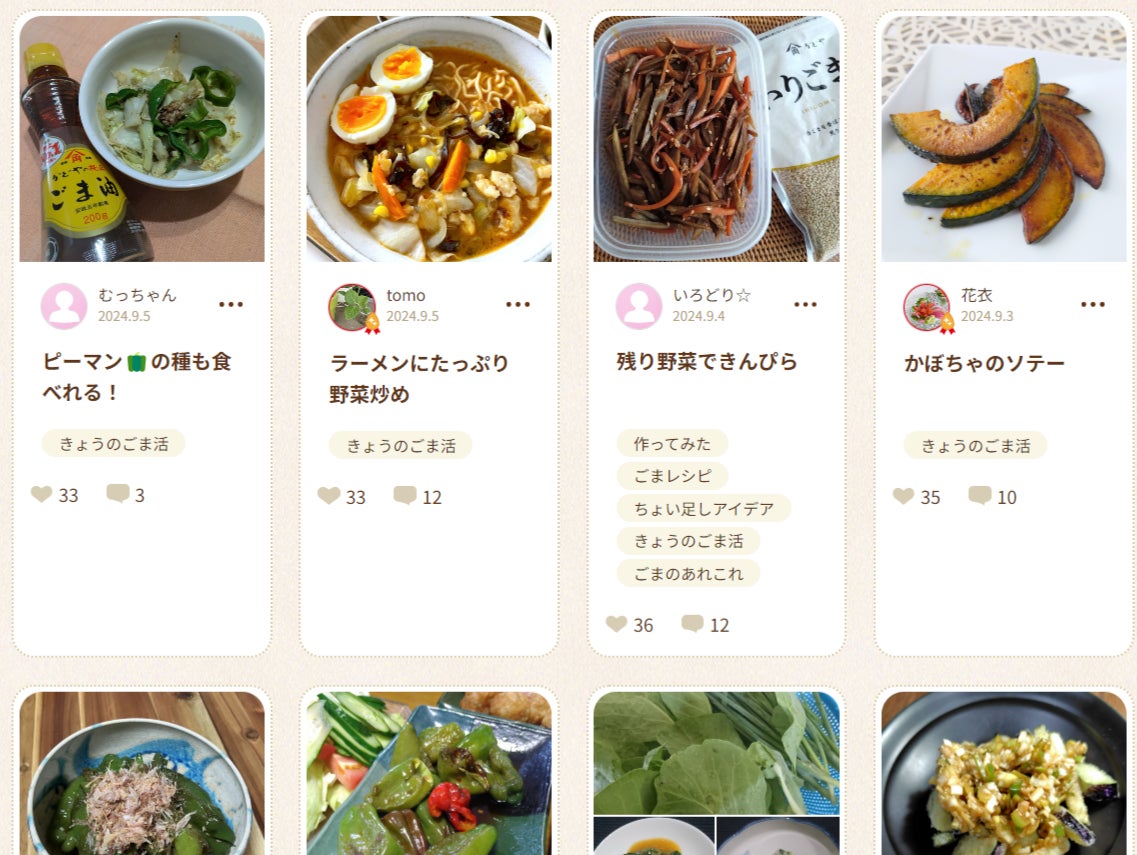Open comments on かぼちゃのソテー post
The image size is (1137, 855).
980,496
